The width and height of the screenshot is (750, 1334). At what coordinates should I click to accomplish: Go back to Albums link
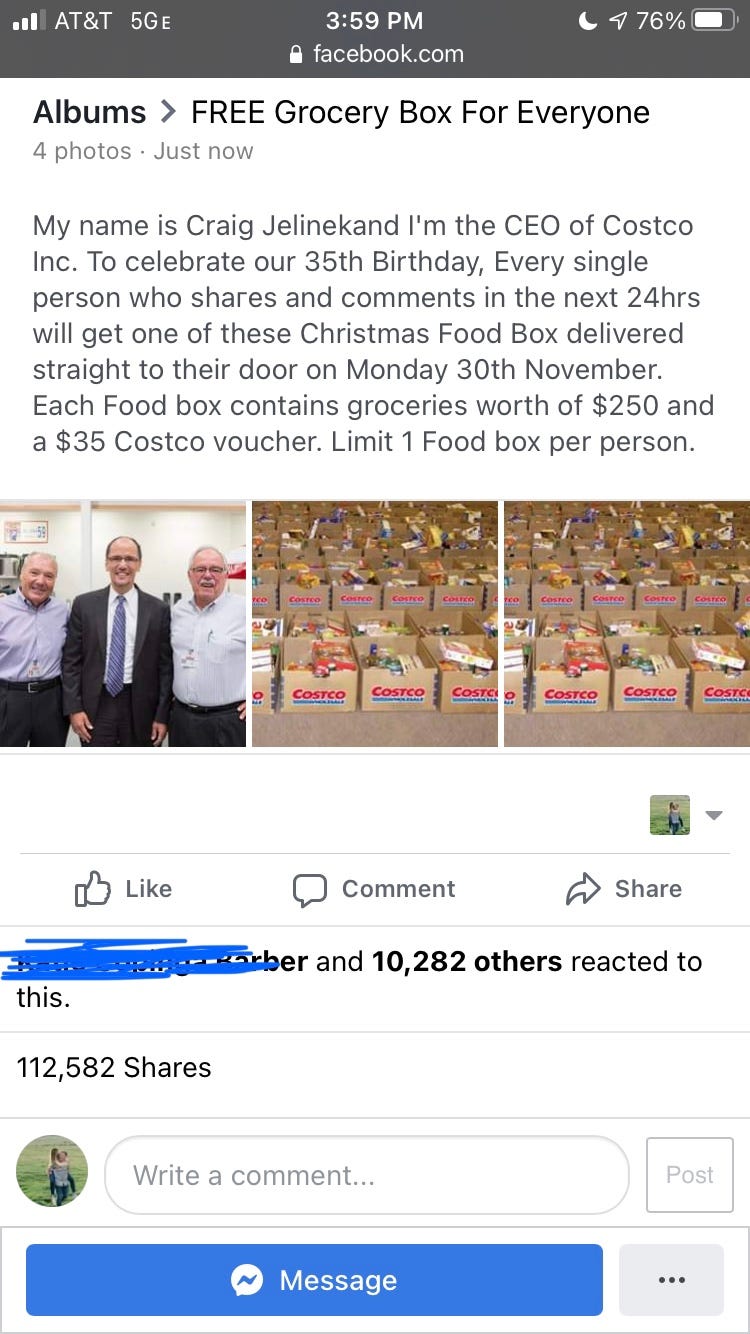pyautogui.click(x=89, y=113)
